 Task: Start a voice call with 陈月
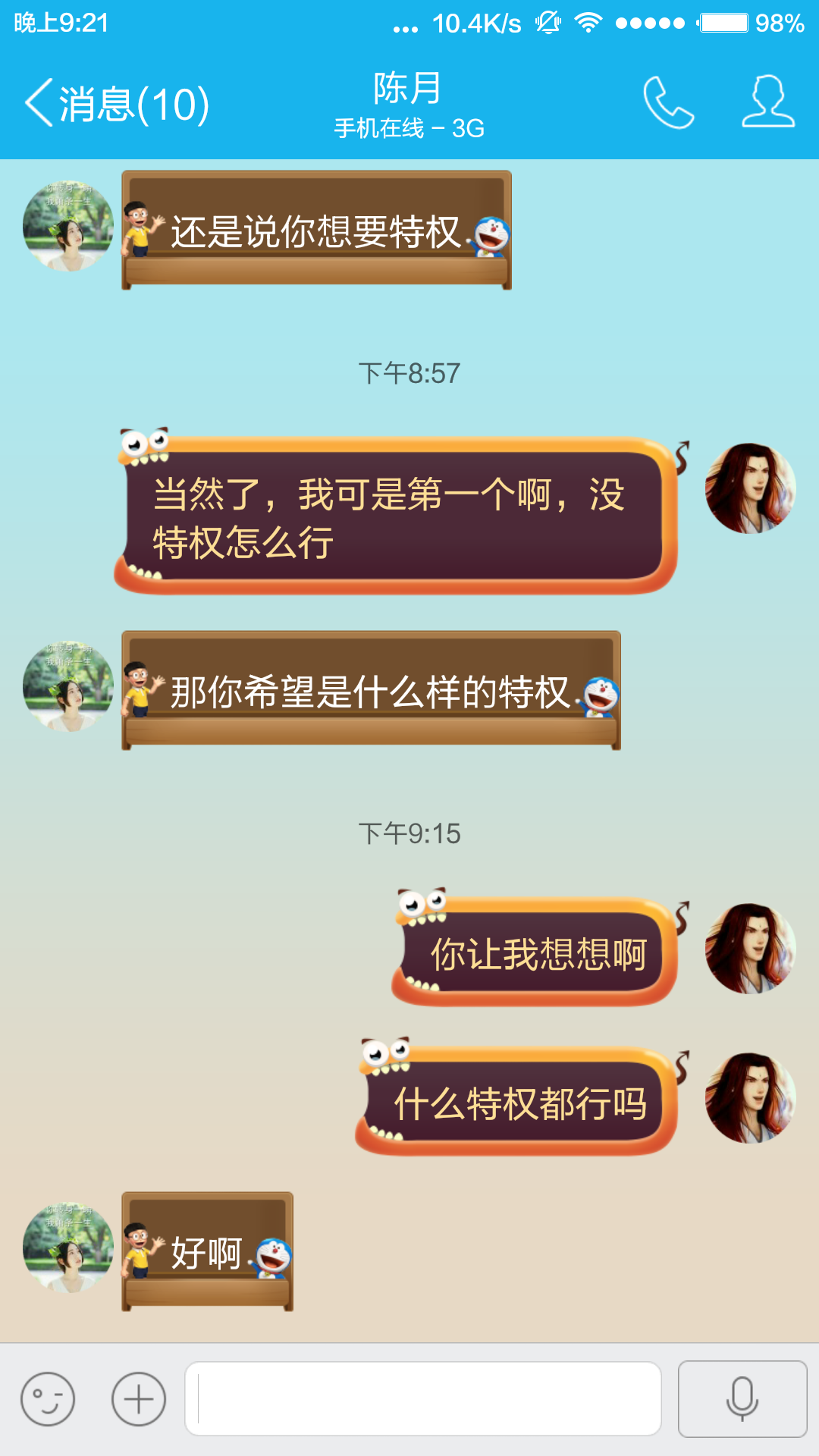click(668, 102)
